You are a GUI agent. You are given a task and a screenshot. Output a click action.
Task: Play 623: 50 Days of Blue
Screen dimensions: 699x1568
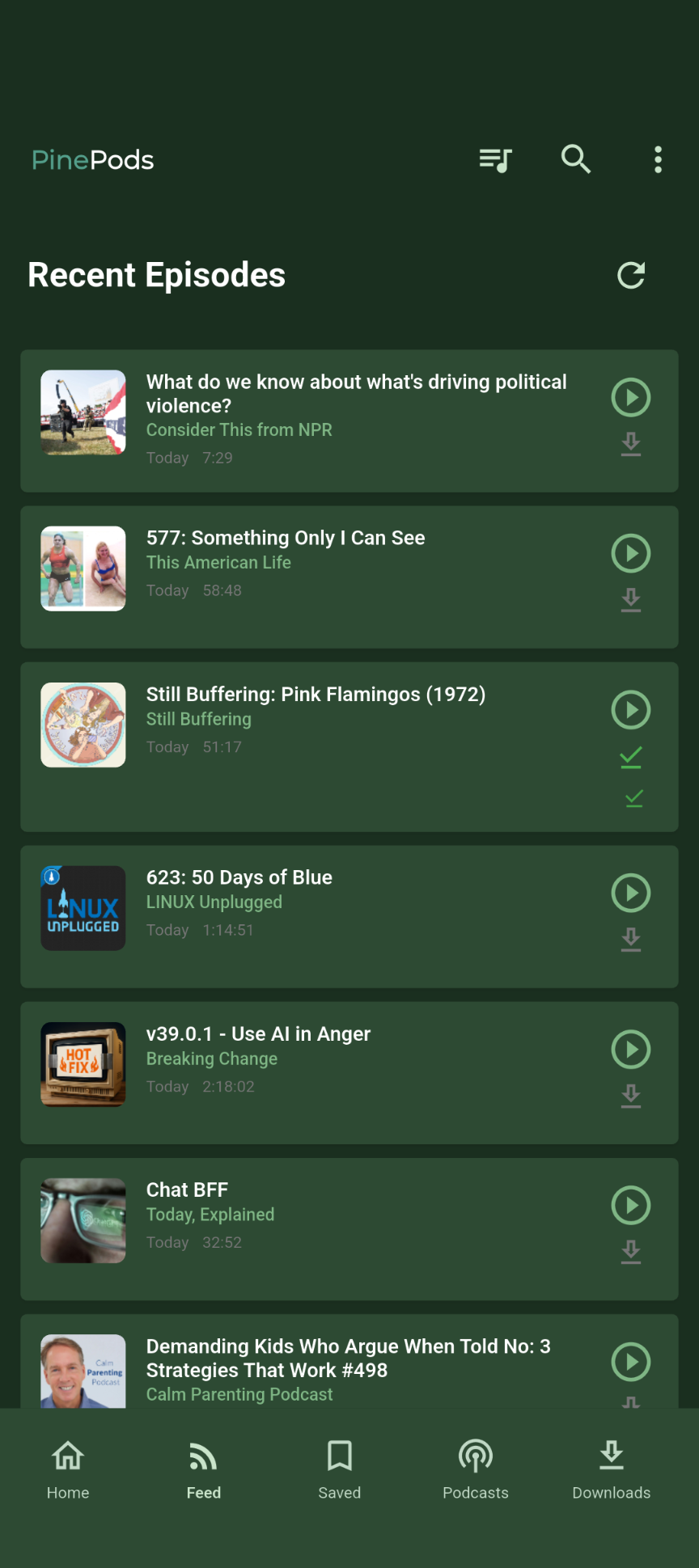(x=631, y=894)
